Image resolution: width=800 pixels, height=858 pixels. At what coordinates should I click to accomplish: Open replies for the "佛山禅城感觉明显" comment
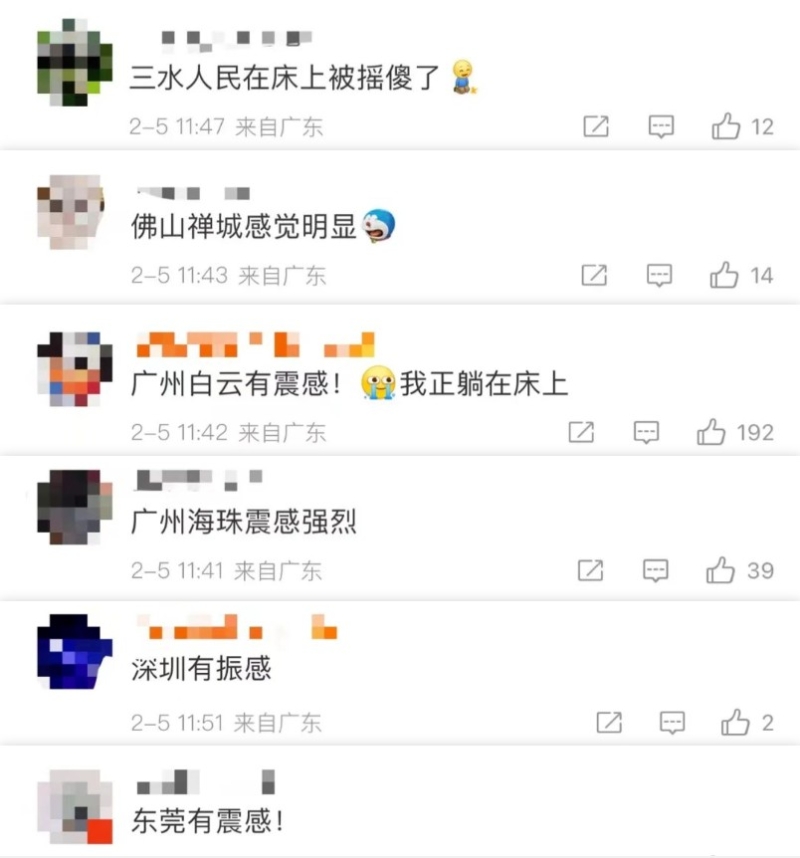[659, 276]
